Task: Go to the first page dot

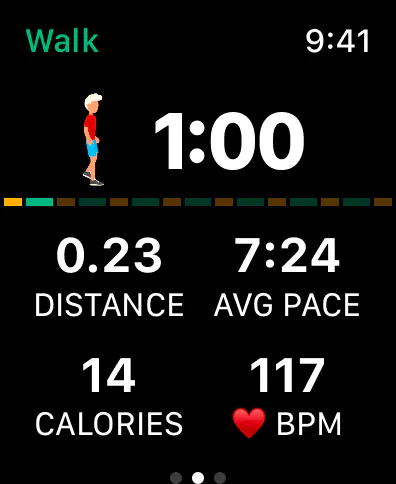Action: pos(176,478)
